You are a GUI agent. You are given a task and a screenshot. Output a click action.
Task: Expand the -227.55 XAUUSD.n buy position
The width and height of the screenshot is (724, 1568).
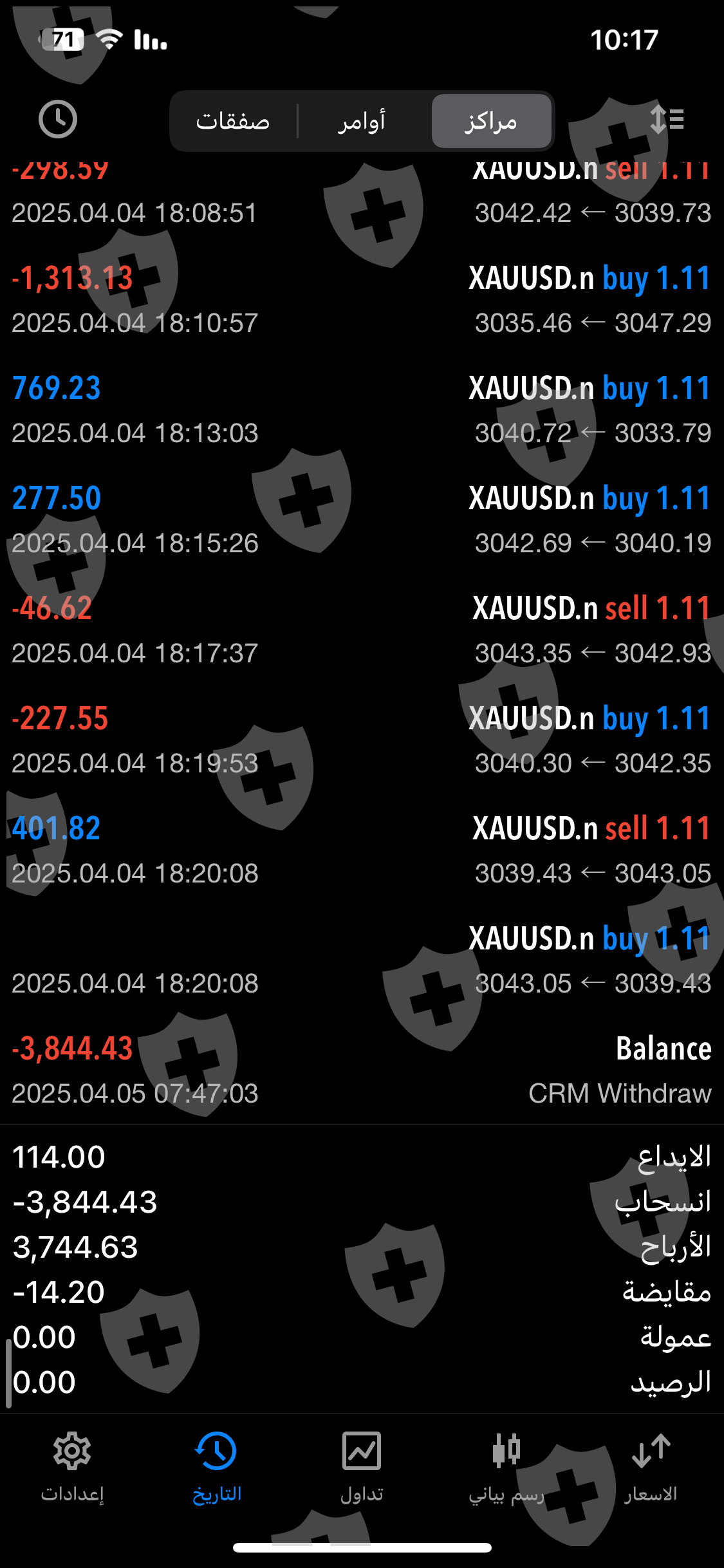click(362, 740)
